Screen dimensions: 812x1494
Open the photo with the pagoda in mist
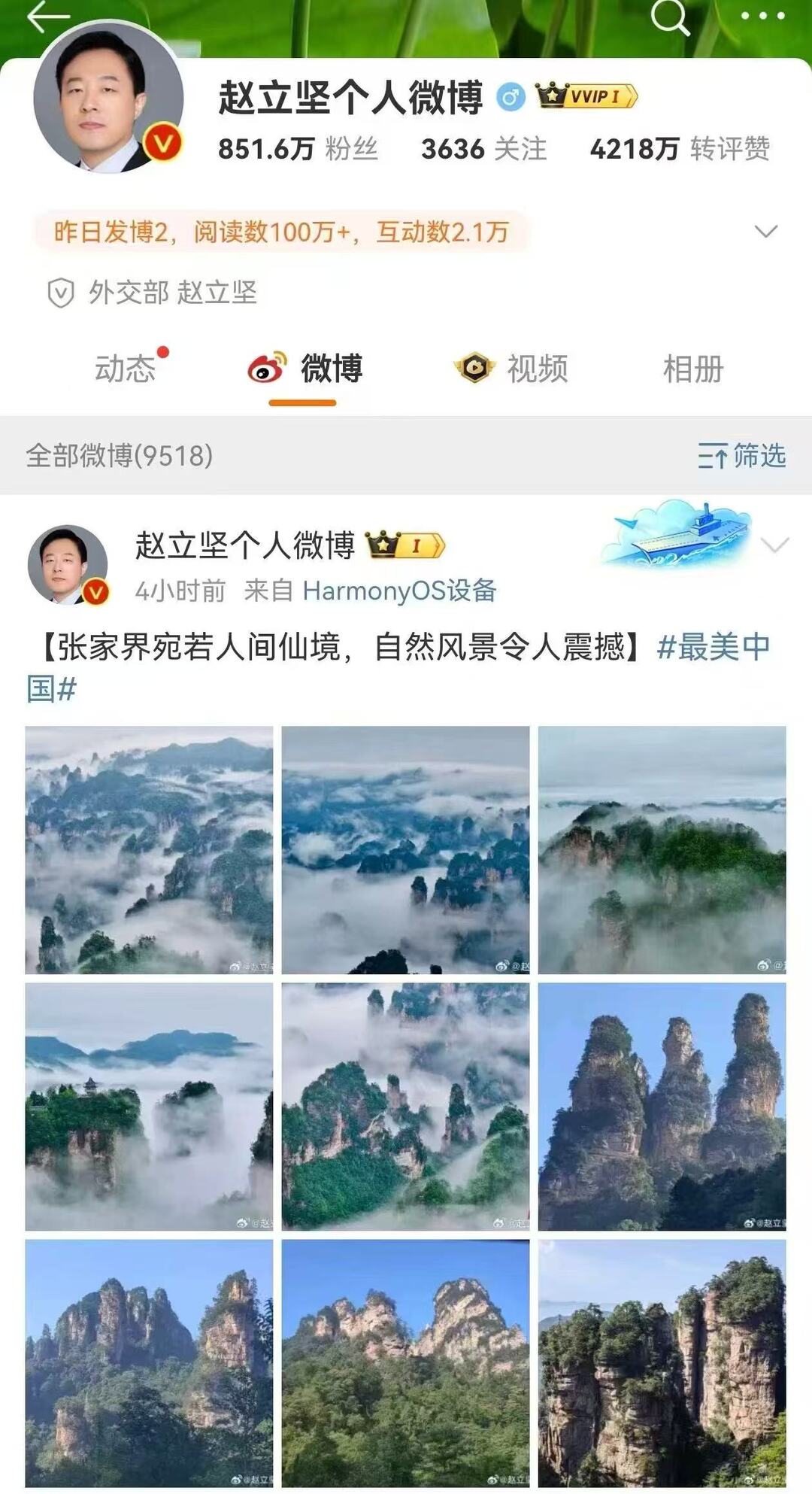pyautogui.click(x=149, y=1106)
